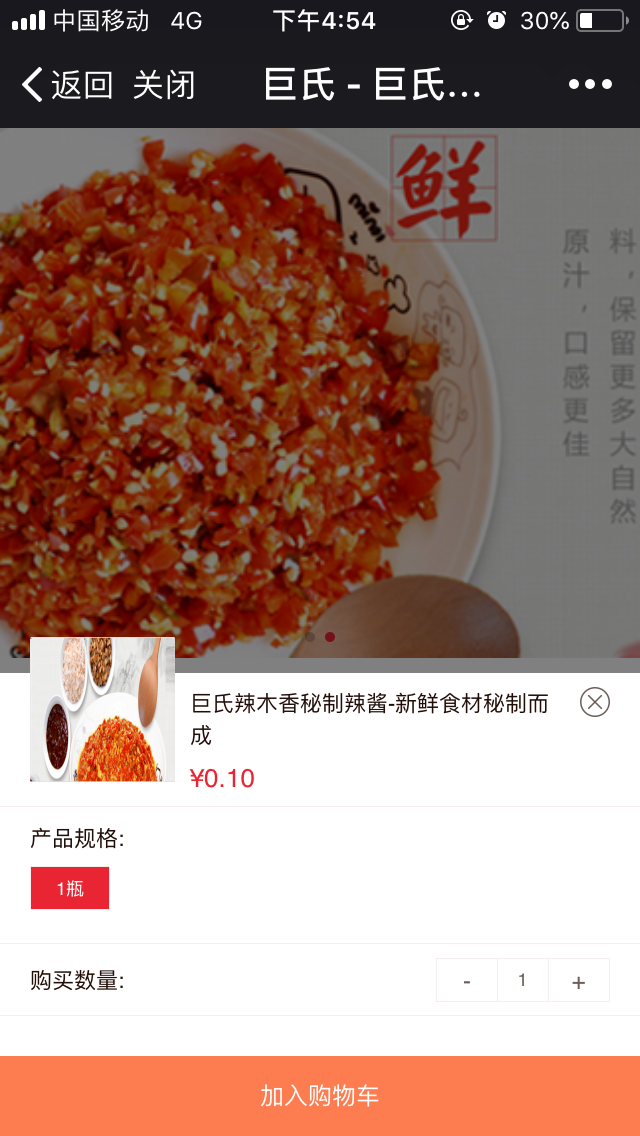Tap 关闭 to close the page

point(164,85)
